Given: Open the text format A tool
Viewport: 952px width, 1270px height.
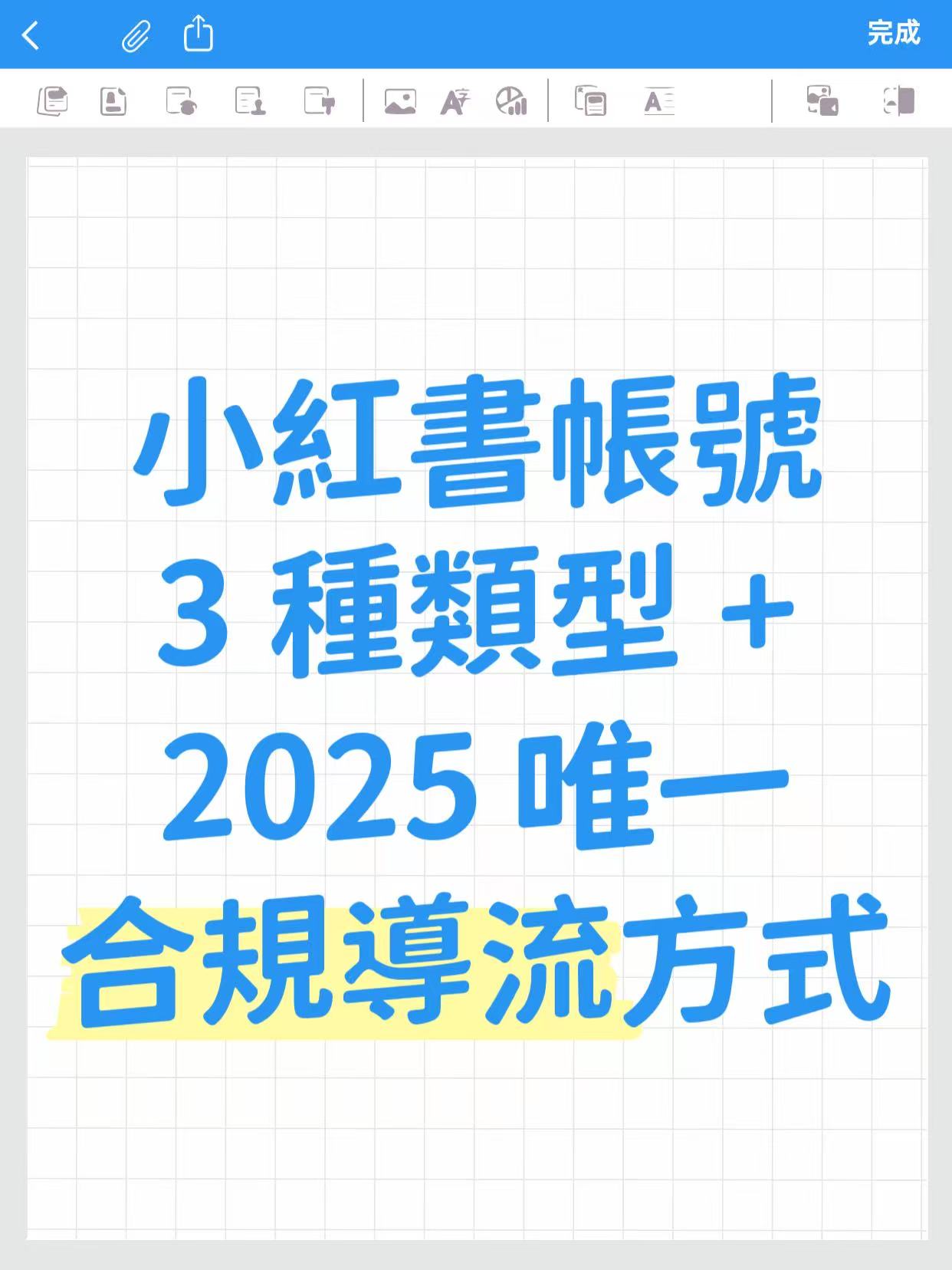Looking at the screenshot, I should point(658,101).
